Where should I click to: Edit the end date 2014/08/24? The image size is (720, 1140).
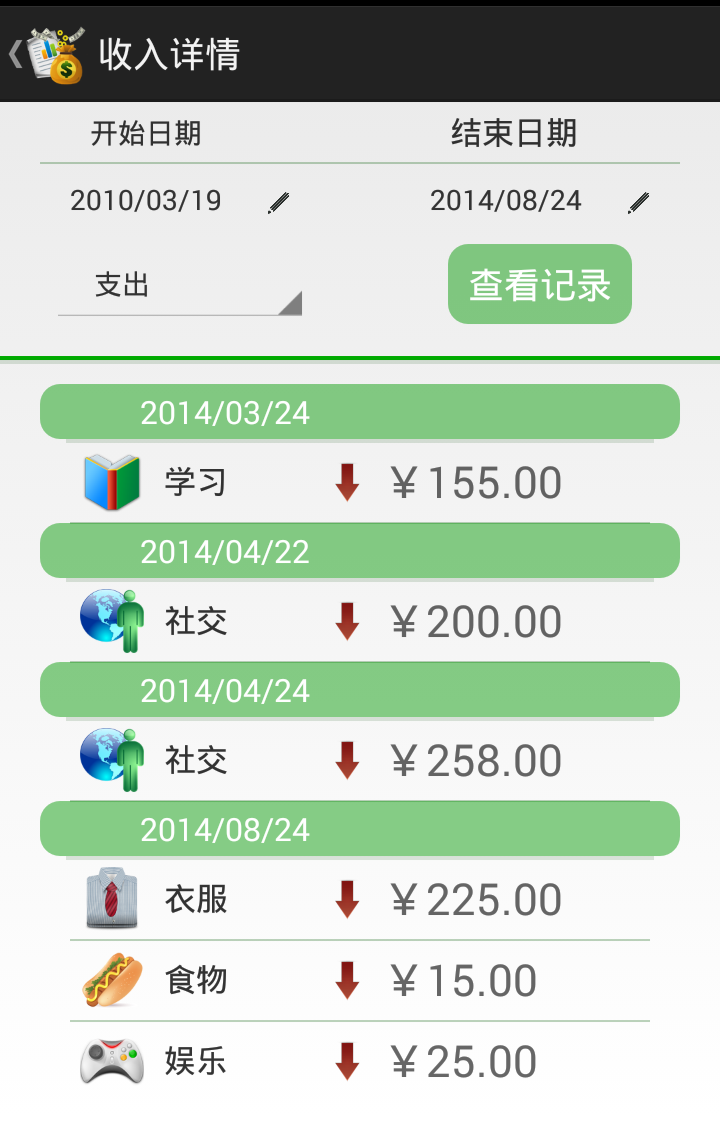(638, 203)
